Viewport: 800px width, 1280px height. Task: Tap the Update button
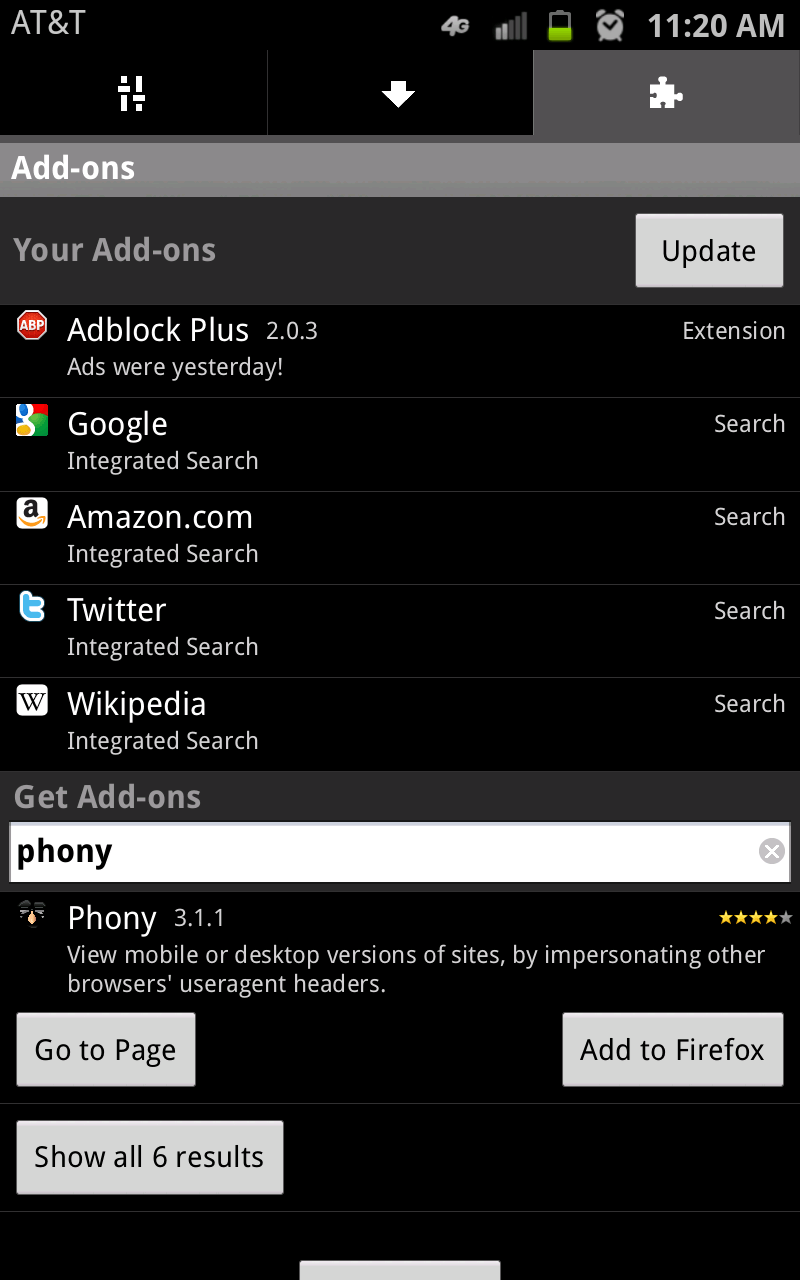click(x=709, y=251)
